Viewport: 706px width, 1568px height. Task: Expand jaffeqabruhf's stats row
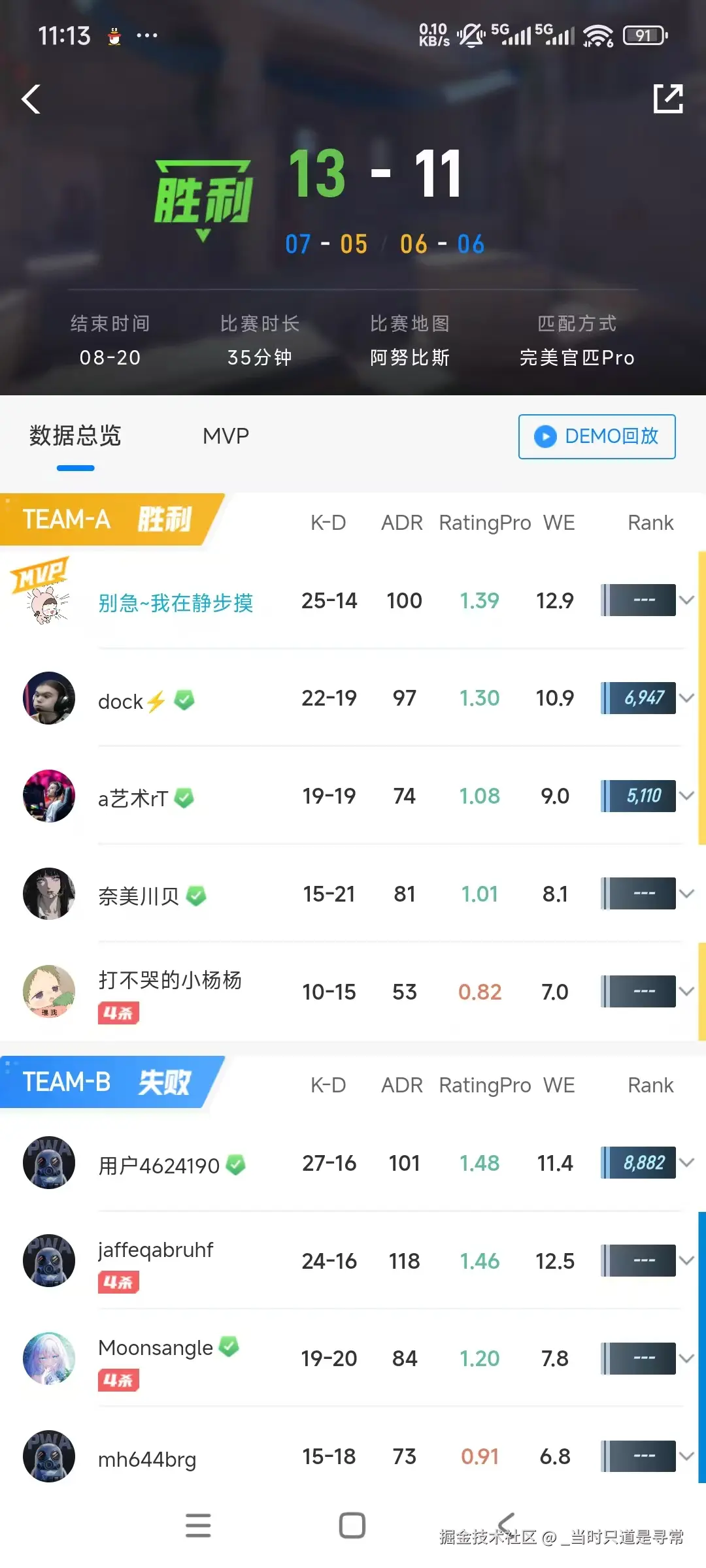coord(686,1261)
